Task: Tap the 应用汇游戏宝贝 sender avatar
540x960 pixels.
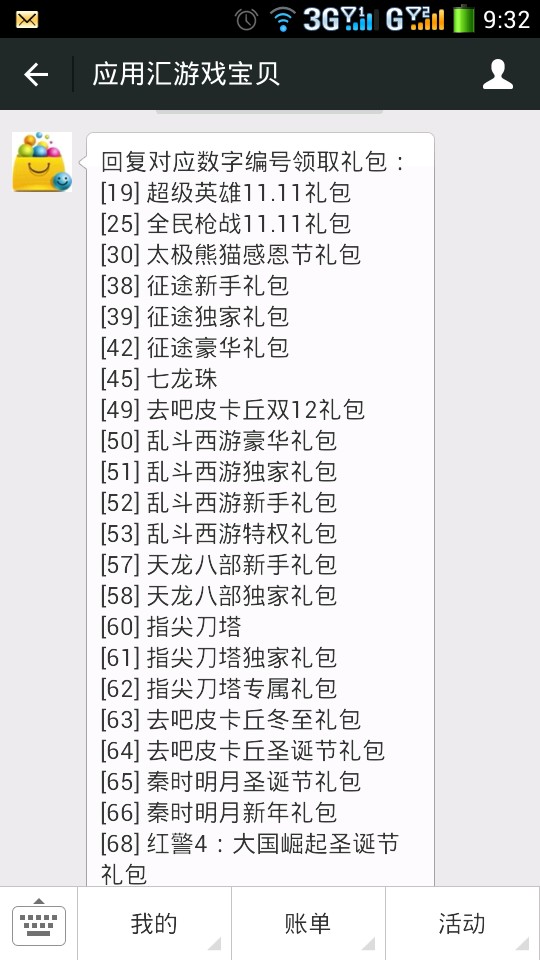Action: (42, 162)
